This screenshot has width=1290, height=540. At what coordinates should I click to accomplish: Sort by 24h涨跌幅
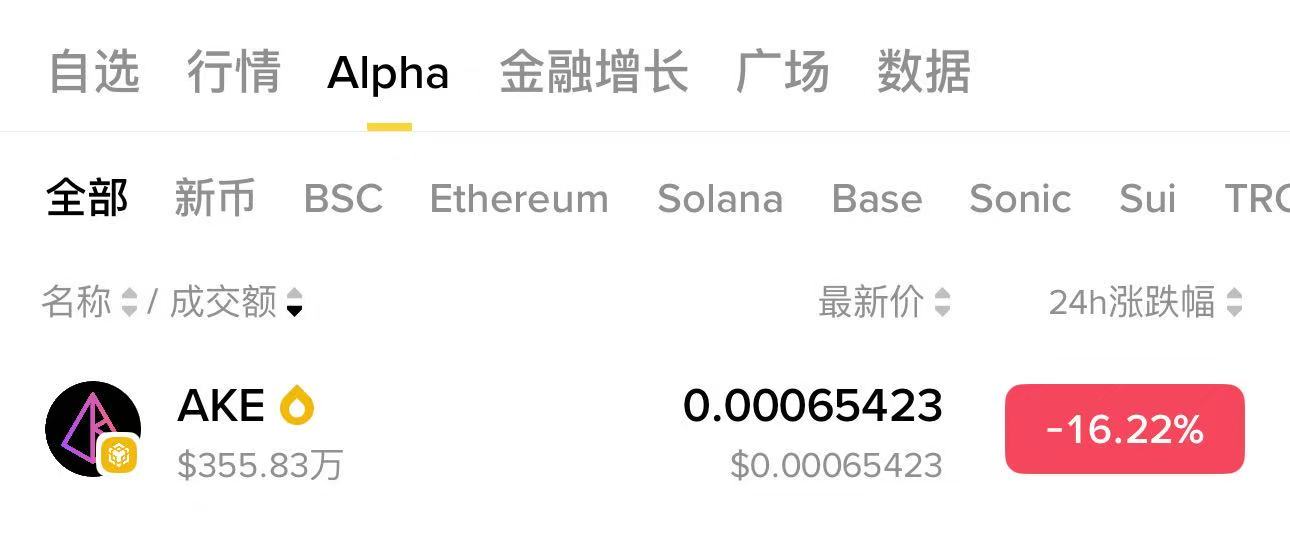point(1145,301)
